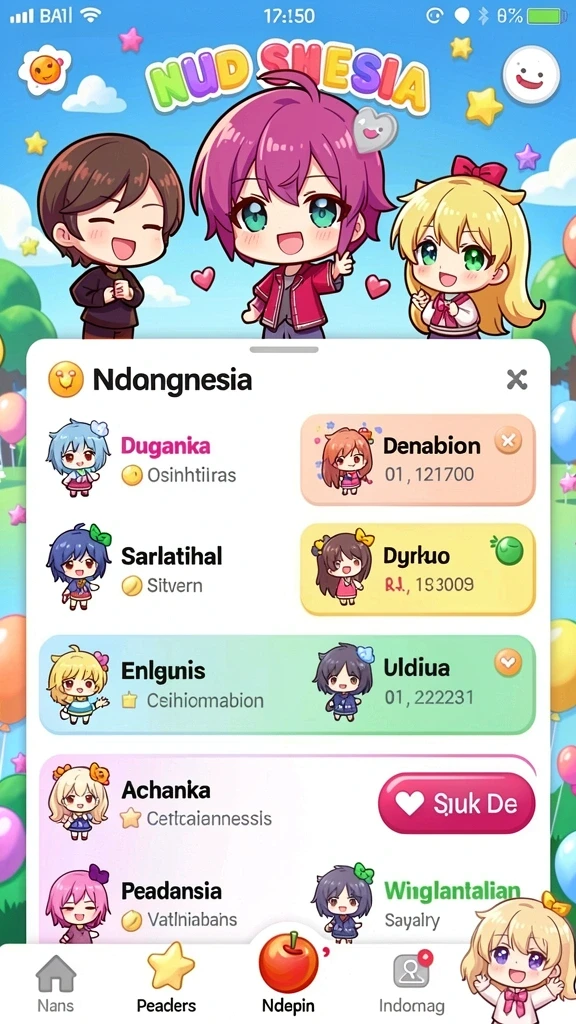Close the Ndongnesia panel
576x1024 pixels.
pyautogui.click(x=517, y=379)
